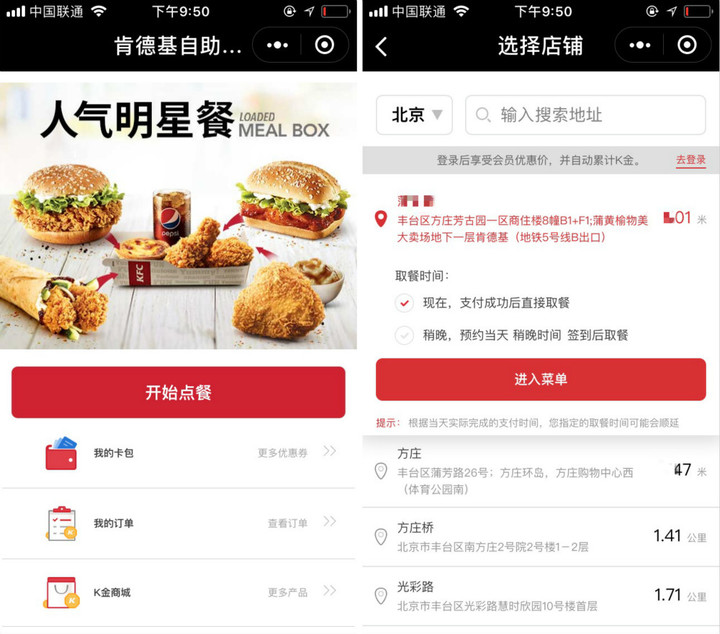Go back from the 选择店铺 screen
Viewport: 720px width, 634px height.
381,46
